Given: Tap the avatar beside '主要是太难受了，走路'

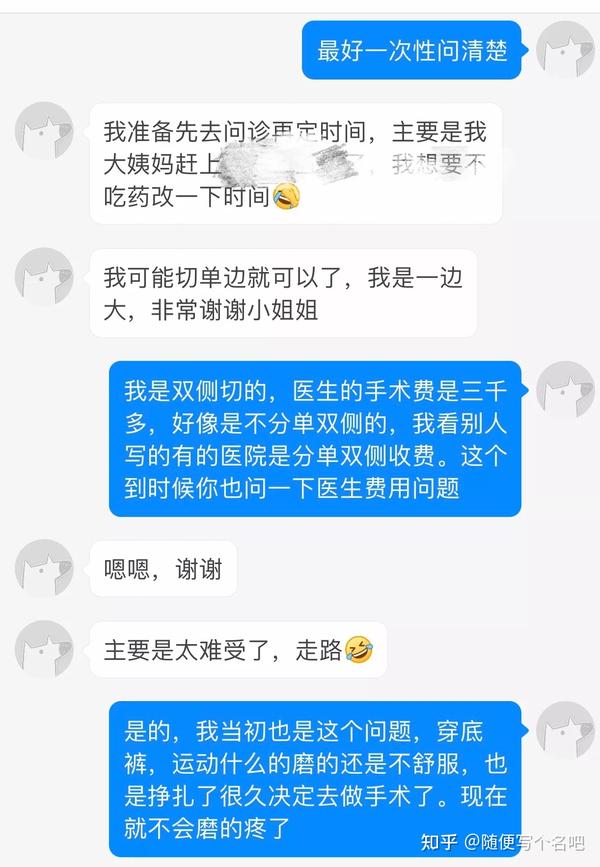Looking at the screenshot, I should 44,649.
